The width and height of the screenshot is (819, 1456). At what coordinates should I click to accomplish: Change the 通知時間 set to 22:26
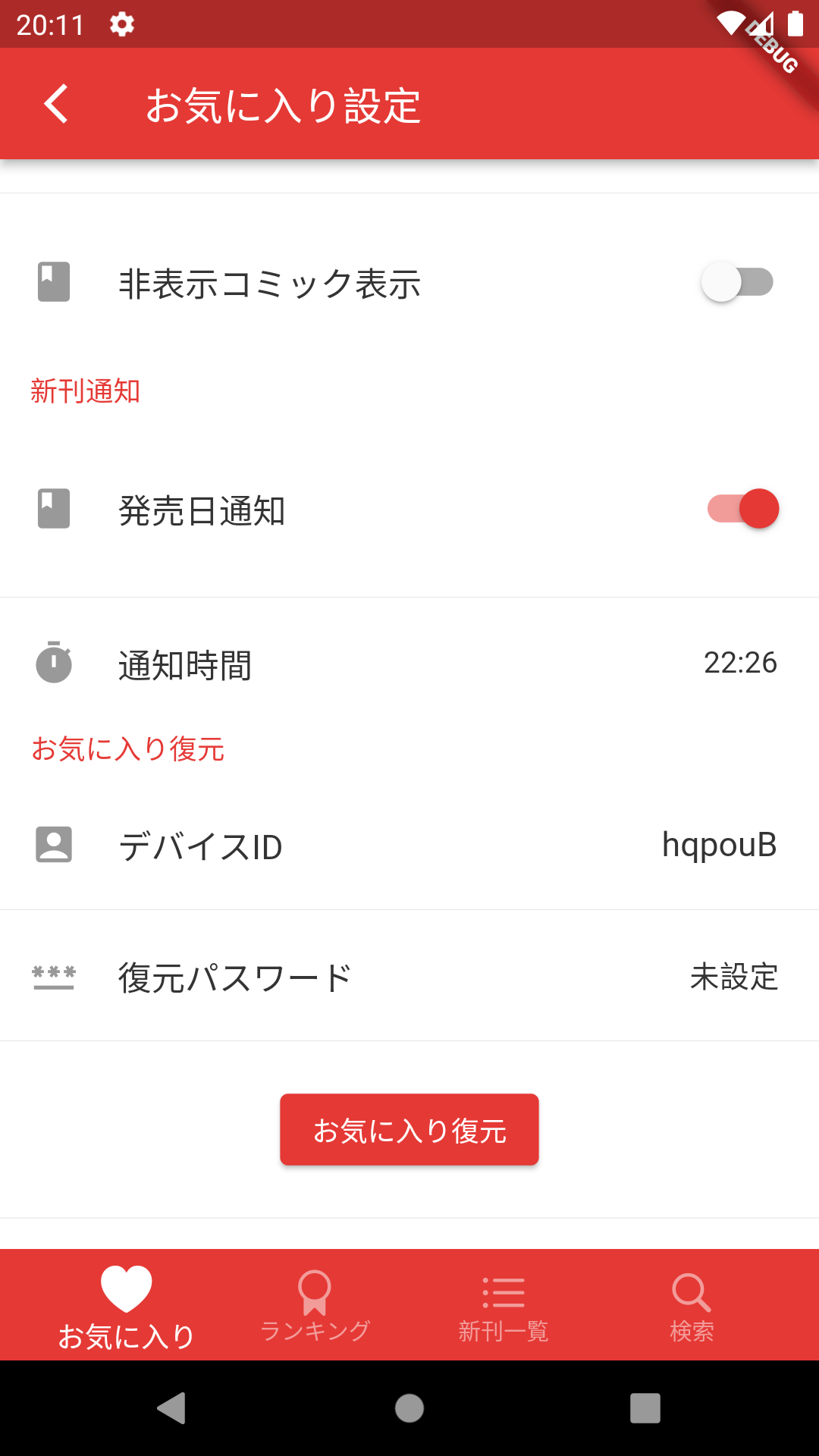409,664
